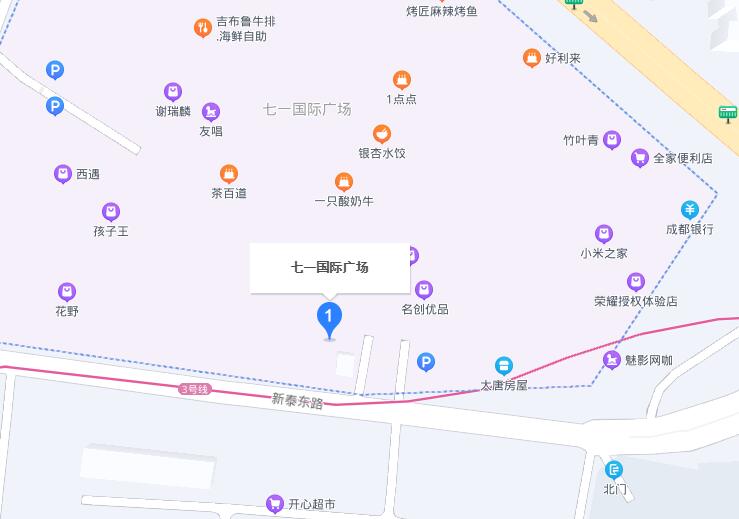The height and width of the screenshot is (519, 739).
Task: Open the 1点点 marker
Action: [x=401, y=80]
